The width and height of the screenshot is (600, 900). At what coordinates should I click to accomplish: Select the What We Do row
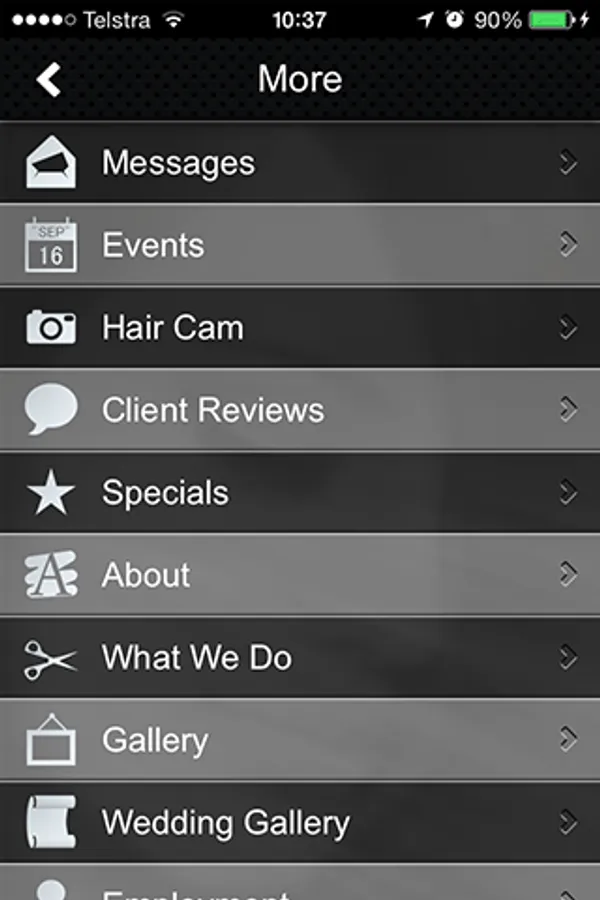coord(300,658)
